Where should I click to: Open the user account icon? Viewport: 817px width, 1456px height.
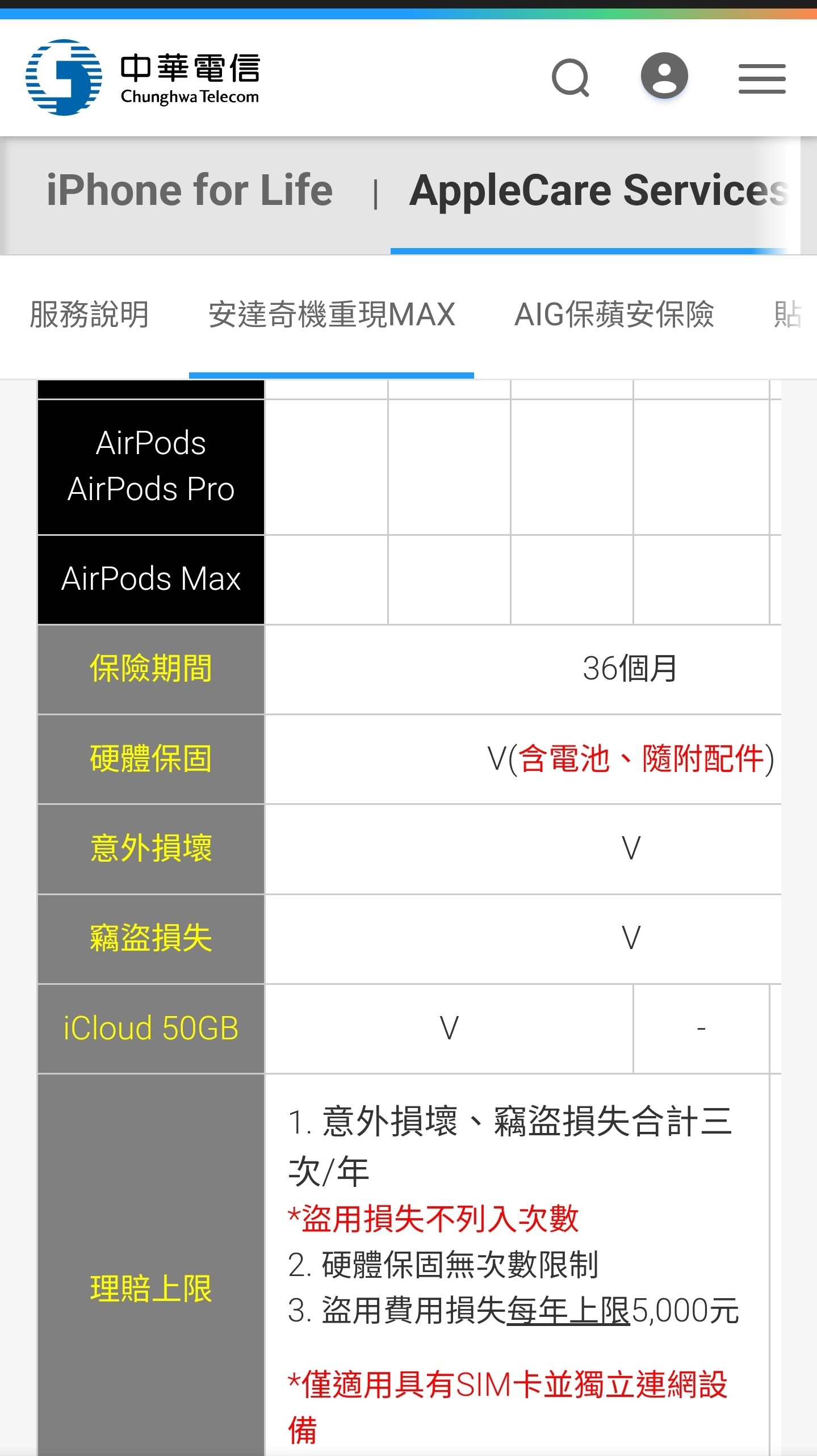pos(664,75)
